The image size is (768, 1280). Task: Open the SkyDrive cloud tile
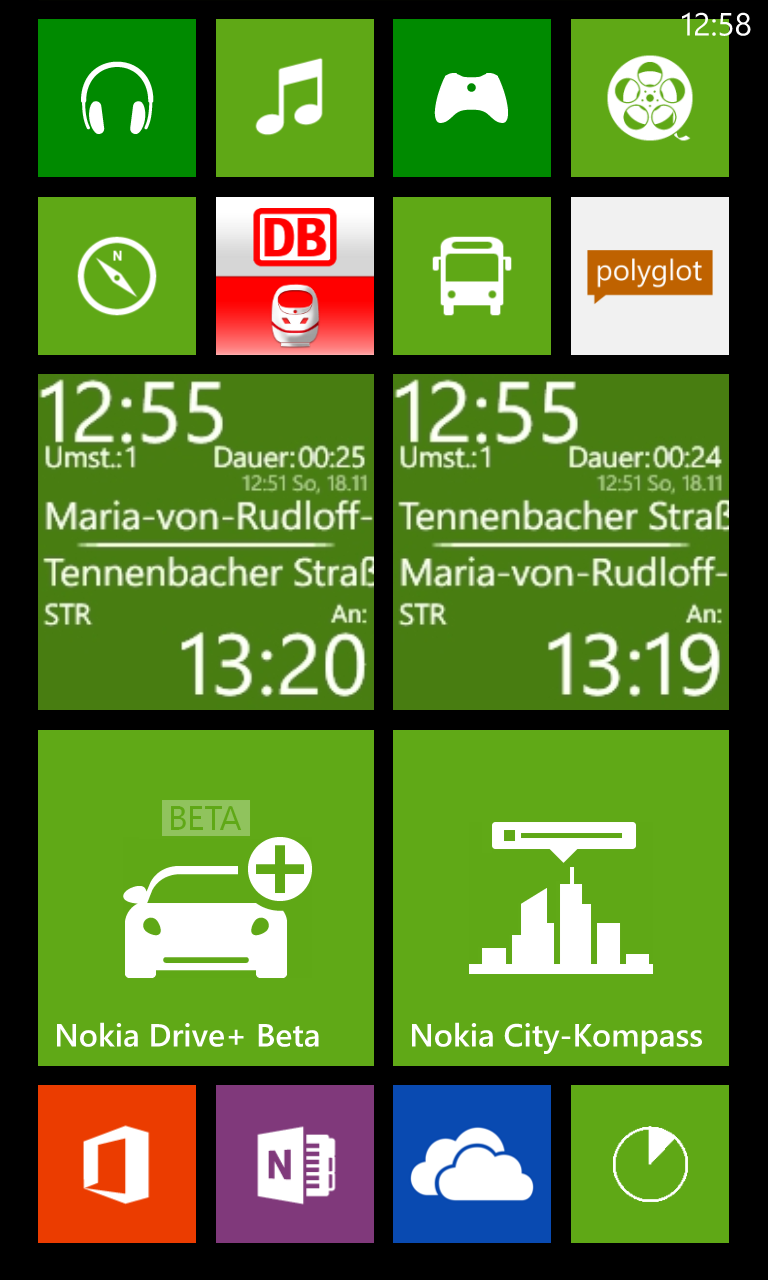pyautogui.click(x=472, y=1164)
